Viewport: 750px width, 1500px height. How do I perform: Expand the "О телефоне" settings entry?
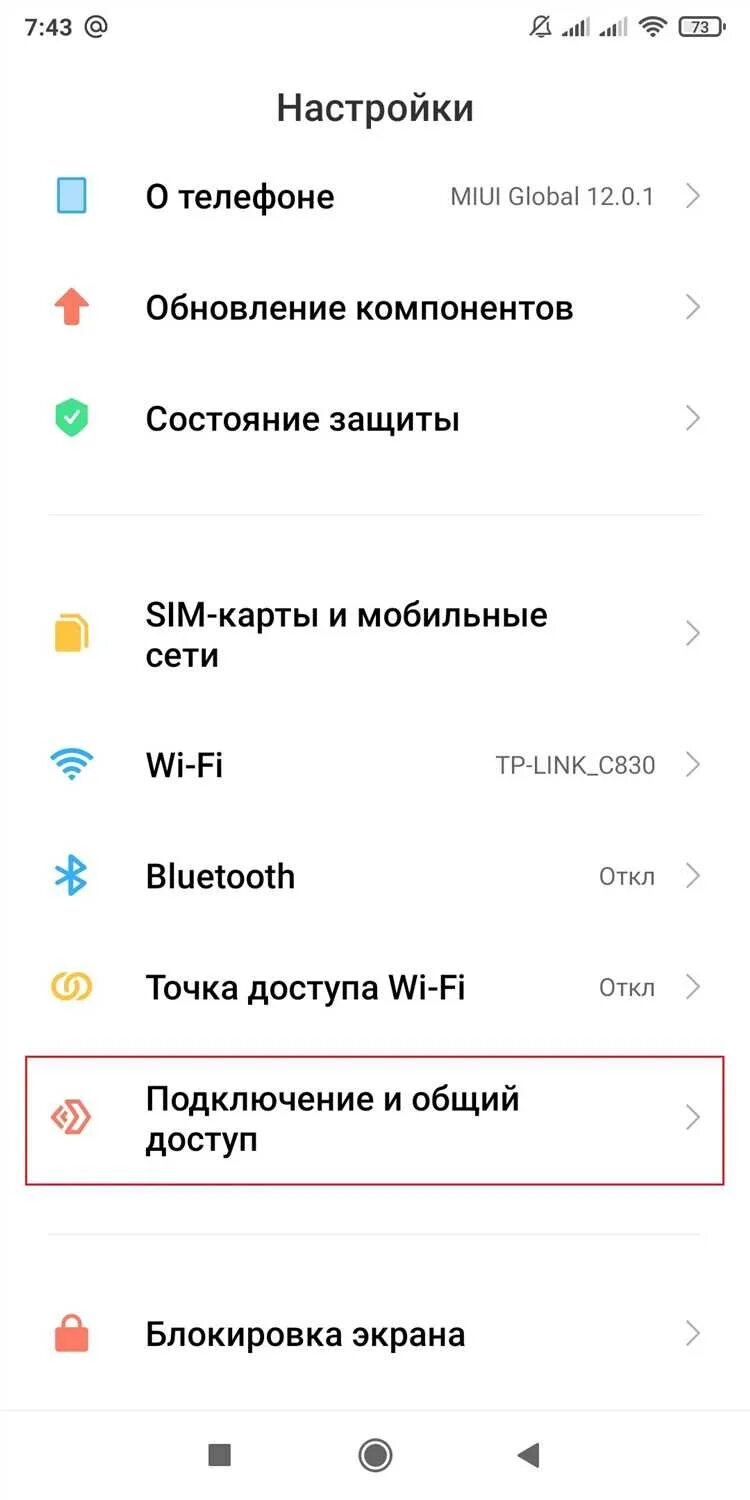pyautogui.click(x=693, y=196)
